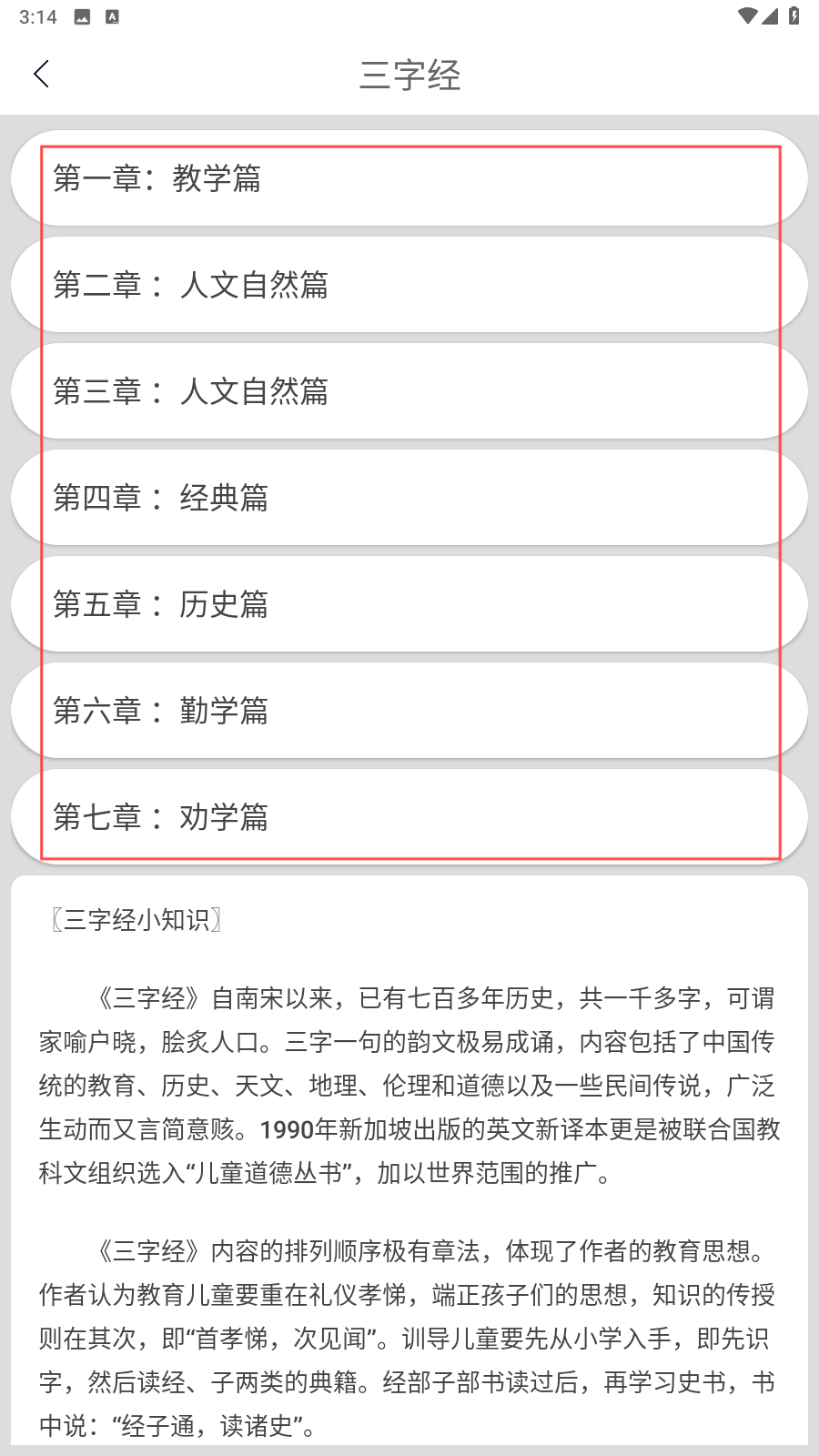Go back using the top-left arrow
Image resolution: width=819 pixels, height=1456 pixels.
(41, 74)
